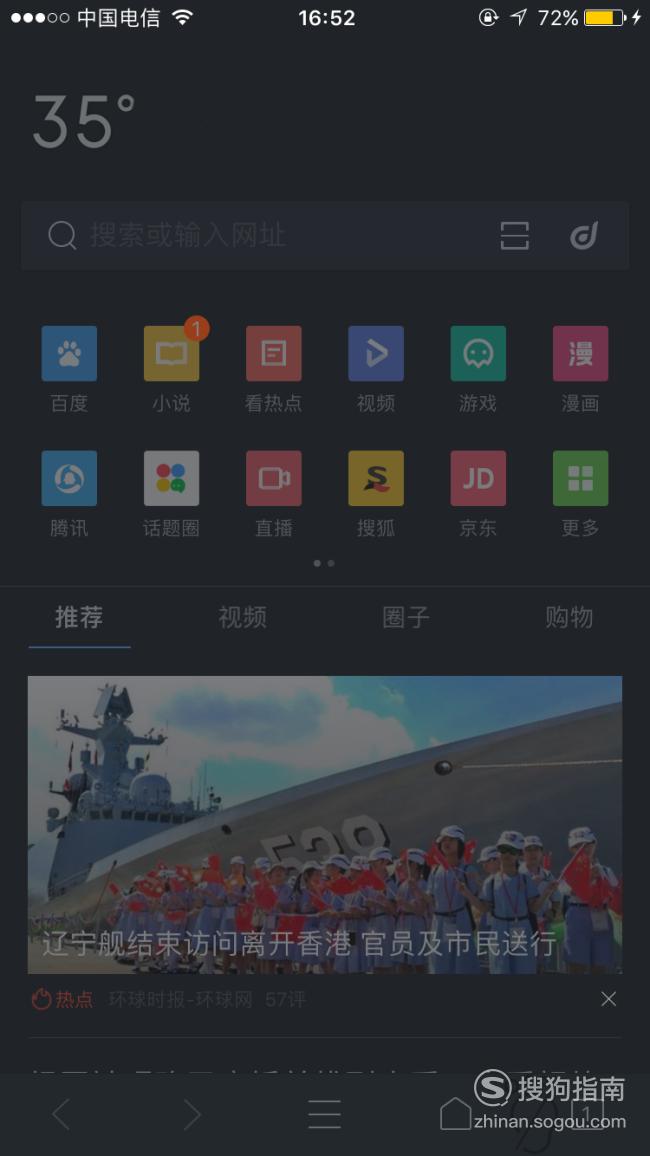Open the 话题圈 topics shortcut
This screenshot has width=650, height=1156.
coord(172,493)
